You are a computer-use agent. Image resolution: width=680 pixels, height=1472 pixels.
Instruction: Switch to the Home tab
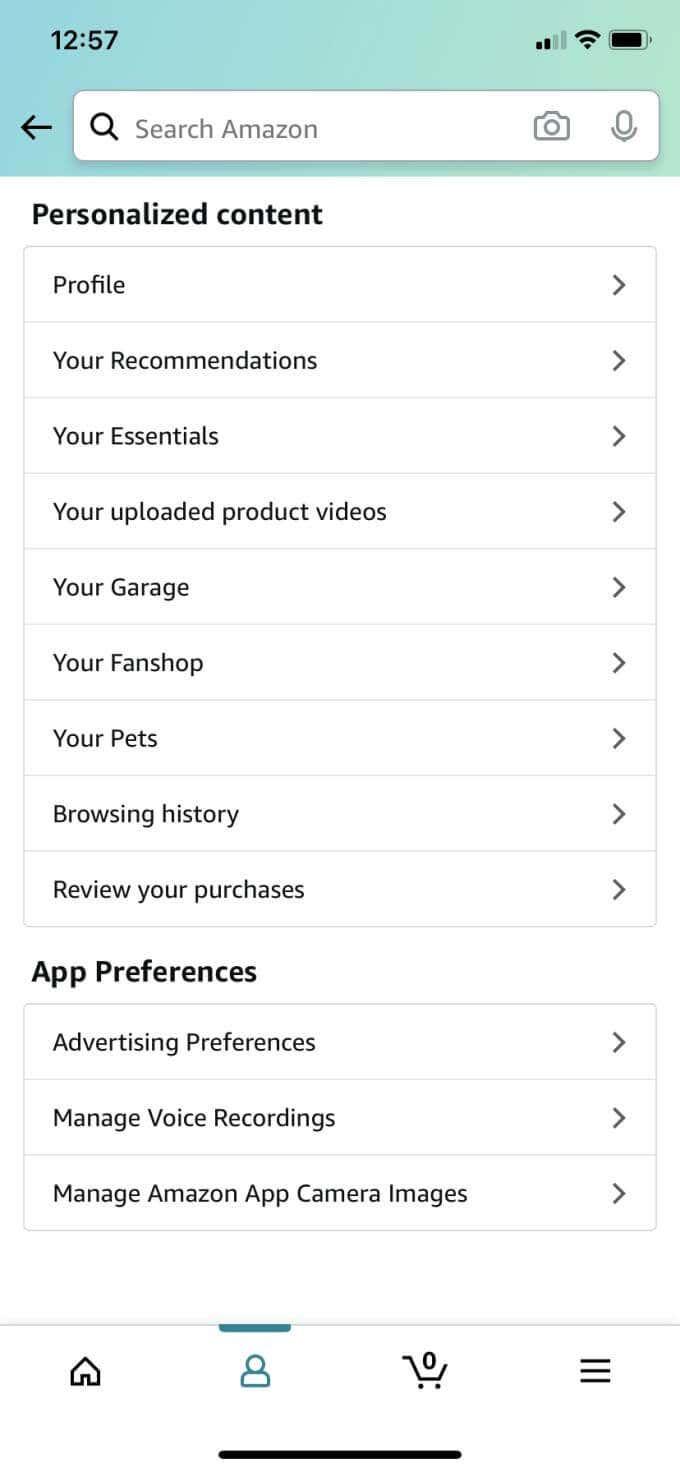(85, 1371)
